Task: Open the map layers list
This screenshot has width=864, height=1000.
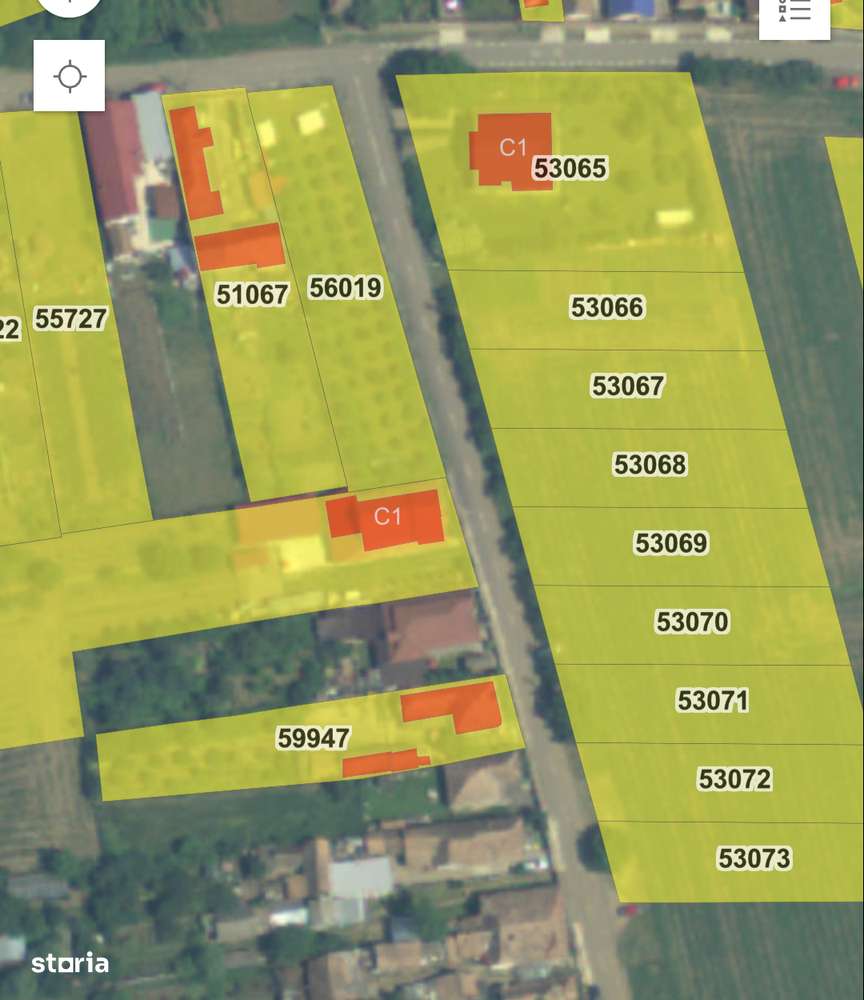Action: coord(795,12)
